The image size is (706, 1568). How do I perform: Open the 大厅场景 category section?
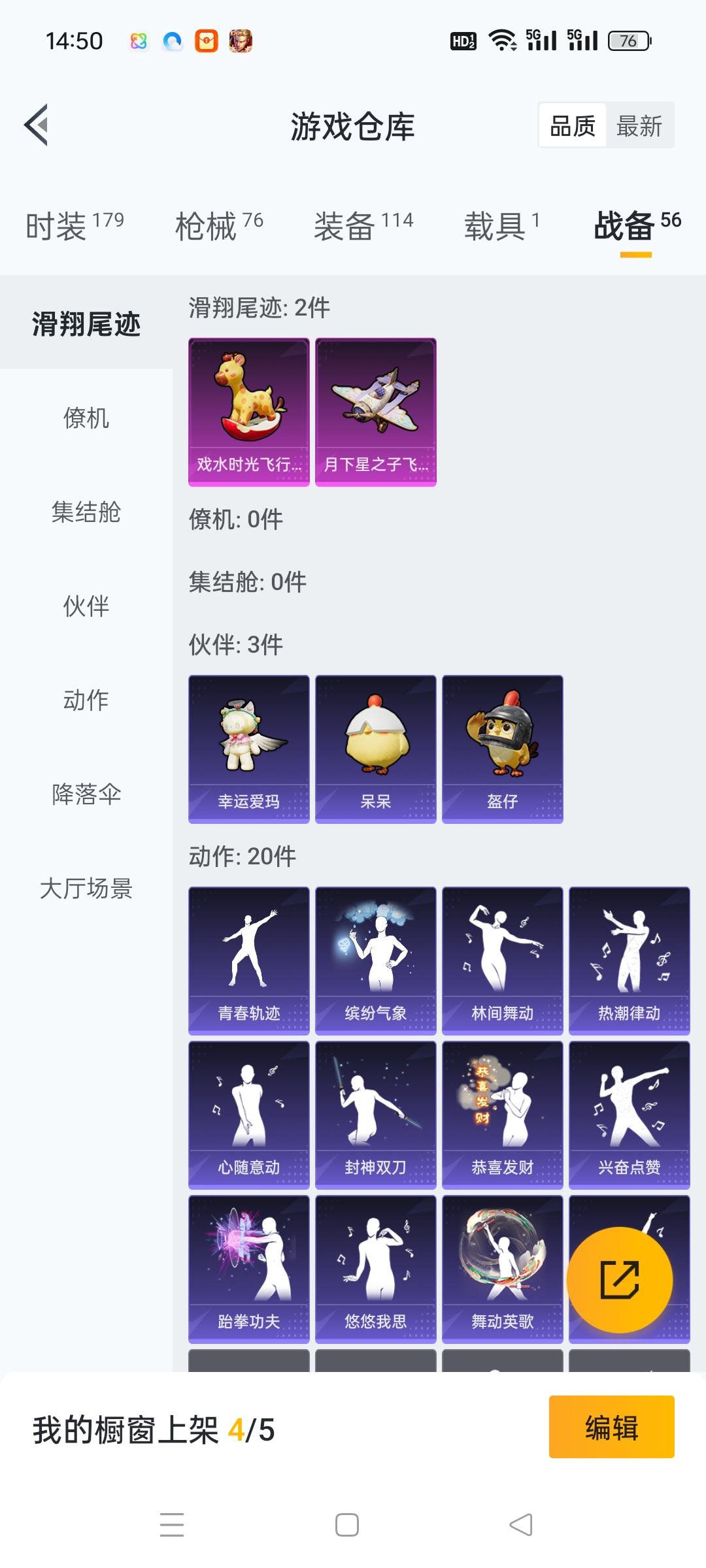tap(85, 889)
